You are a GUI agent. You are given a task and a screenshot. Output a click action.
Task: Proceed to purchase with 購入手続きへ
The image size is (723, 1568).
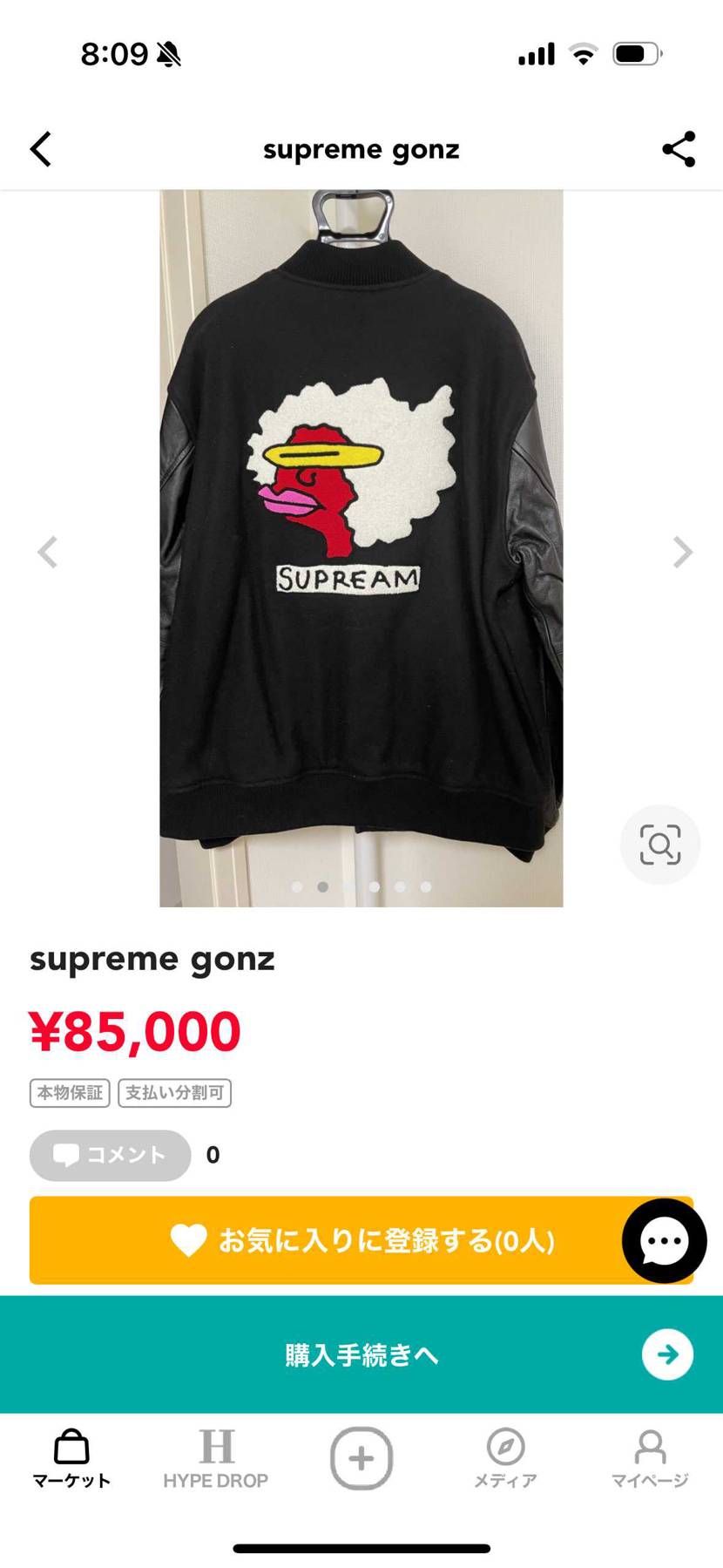tap(361, 1354)
